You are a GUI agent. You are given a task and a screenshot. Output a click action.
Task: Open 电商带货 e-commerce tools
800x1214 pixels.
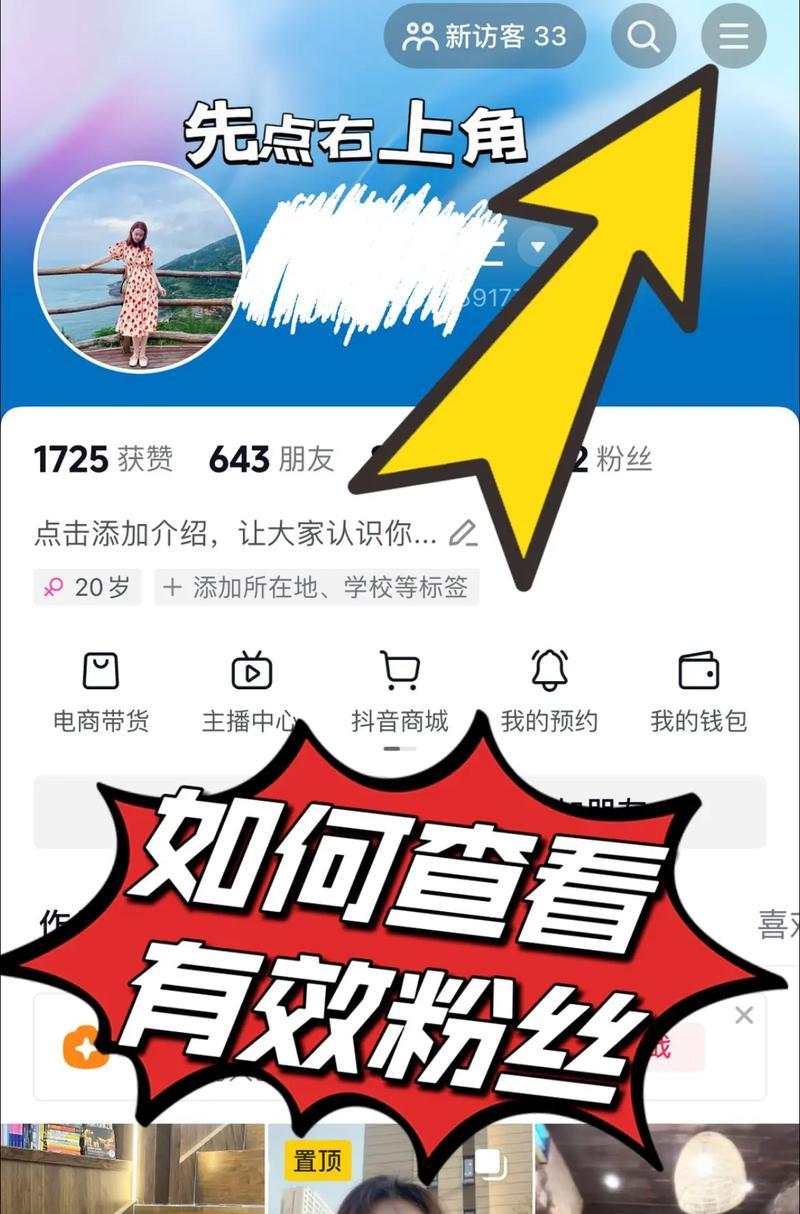pos(101,691)
